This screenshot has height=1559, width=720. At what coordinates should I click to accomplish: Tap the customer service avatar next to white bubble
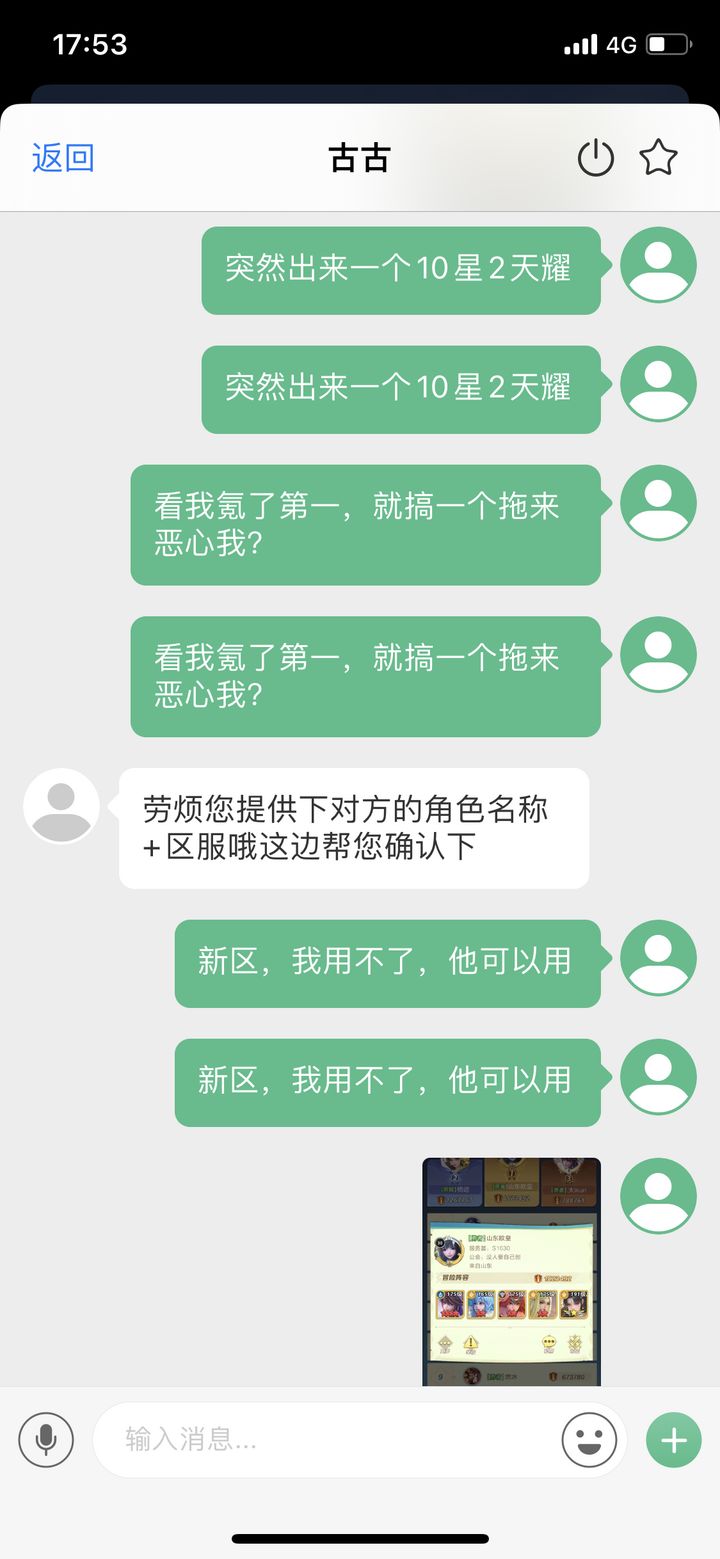[x=61, y=808]
